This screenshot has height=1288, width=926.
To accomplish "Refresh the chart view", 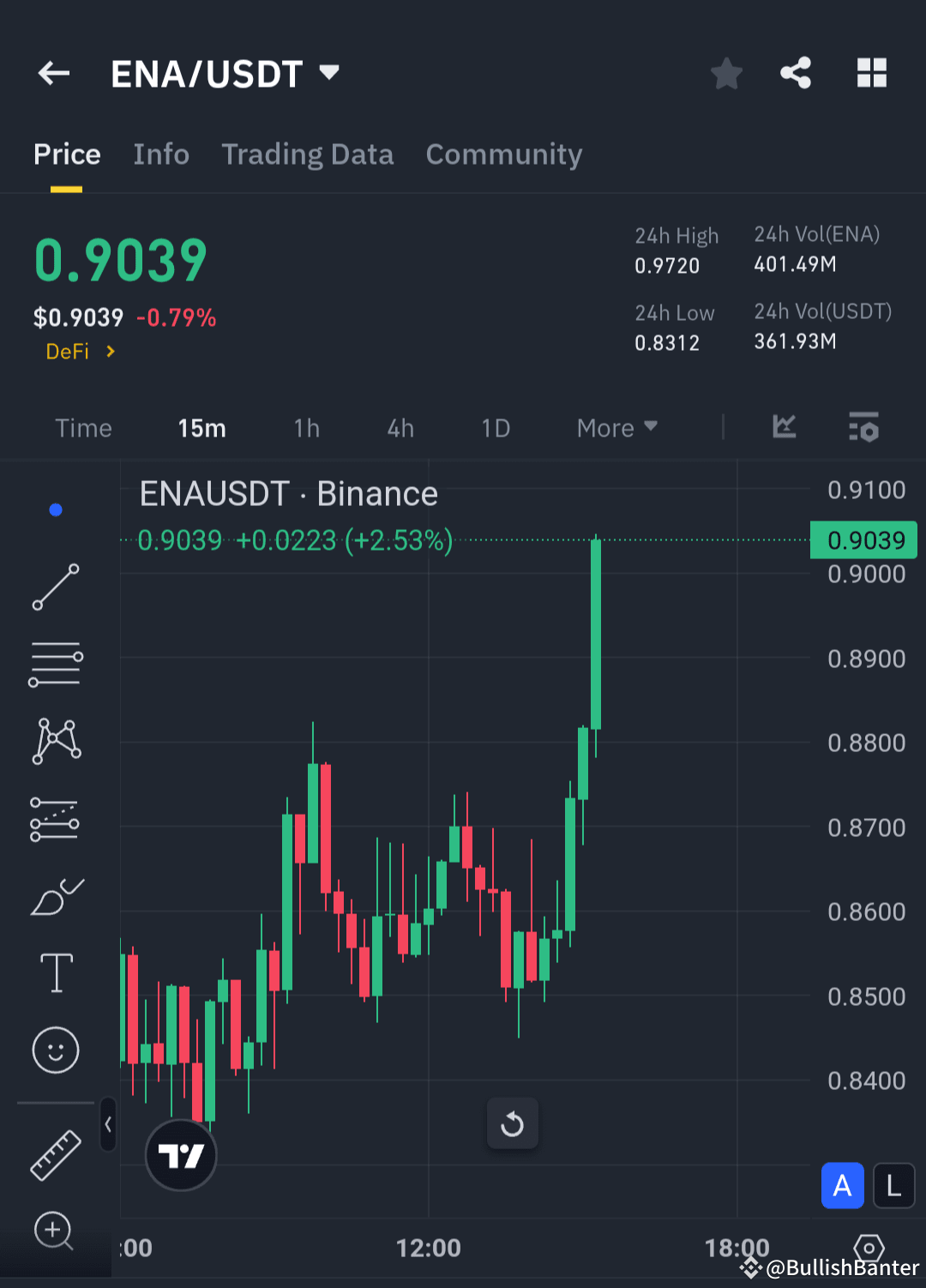I will [512, 1124].
